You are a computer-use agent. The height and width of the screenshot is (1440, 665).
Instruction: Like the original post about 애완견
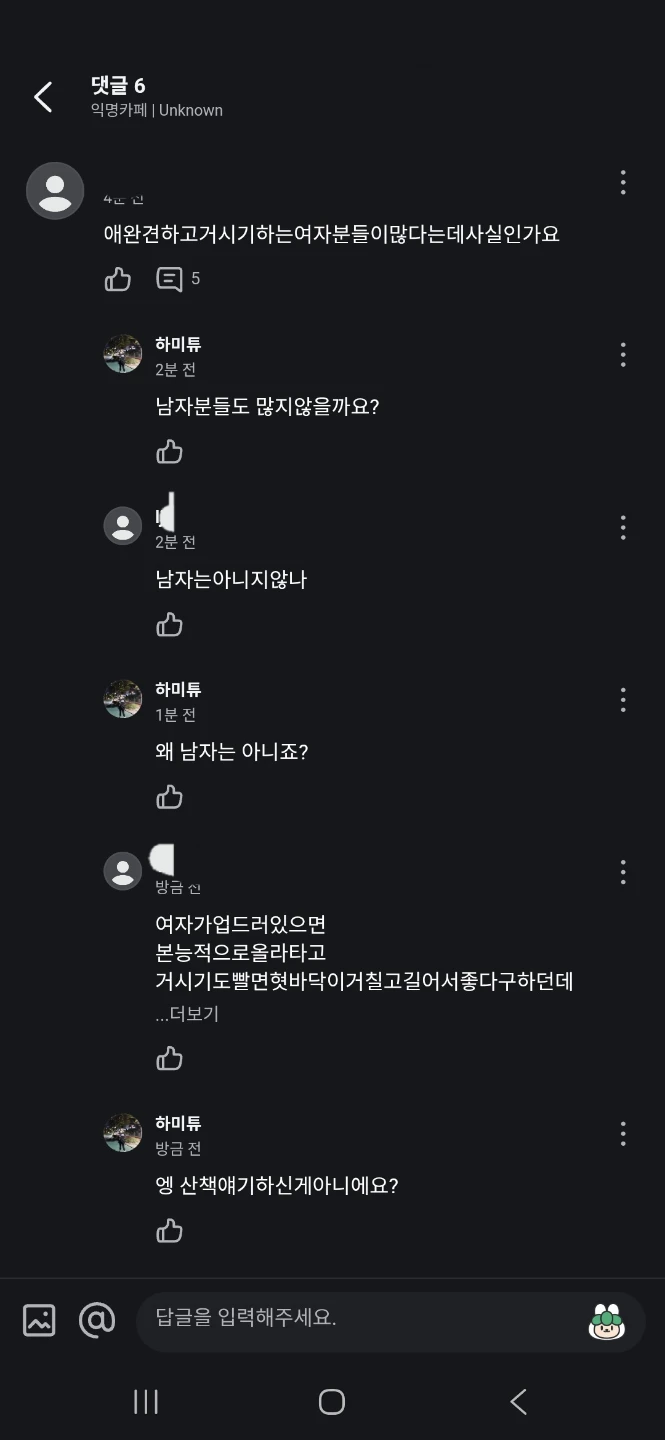pos(118,279)
